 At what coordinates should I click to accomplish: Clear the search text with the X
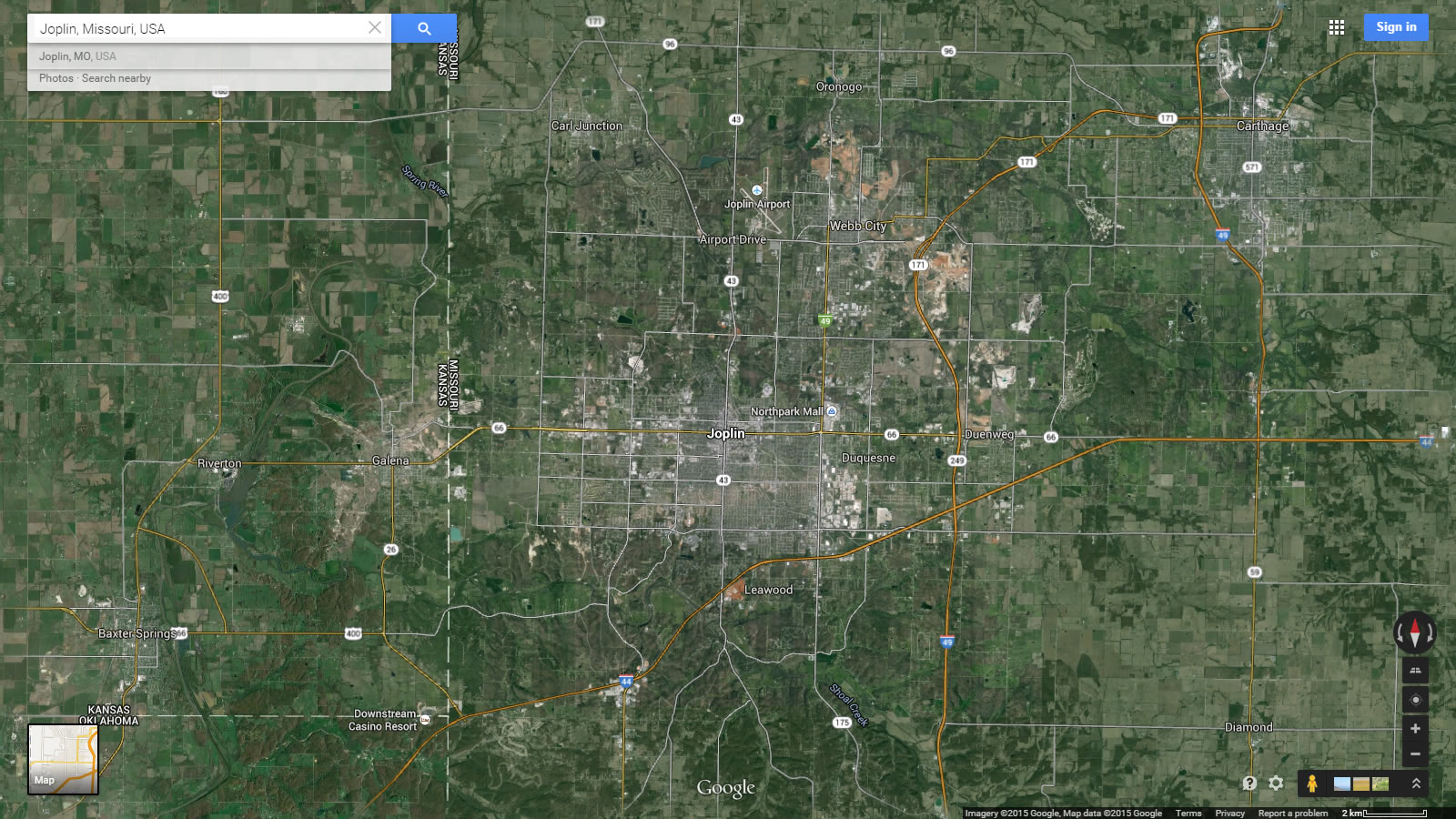point(374,28)
